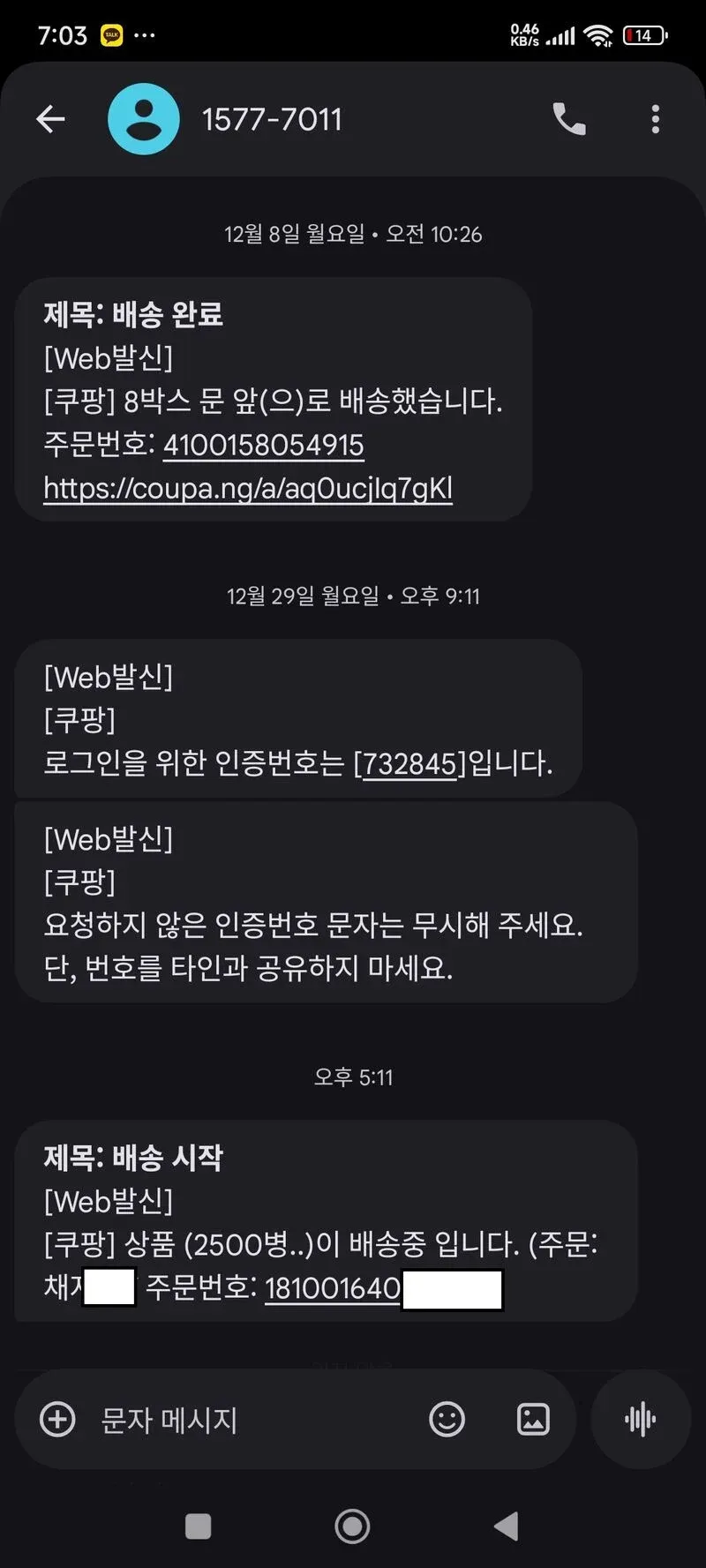Open the emoji picker in the message bar
Image resolution: width=706 pixels, height=1568 pixels.
pos(447,1418)
